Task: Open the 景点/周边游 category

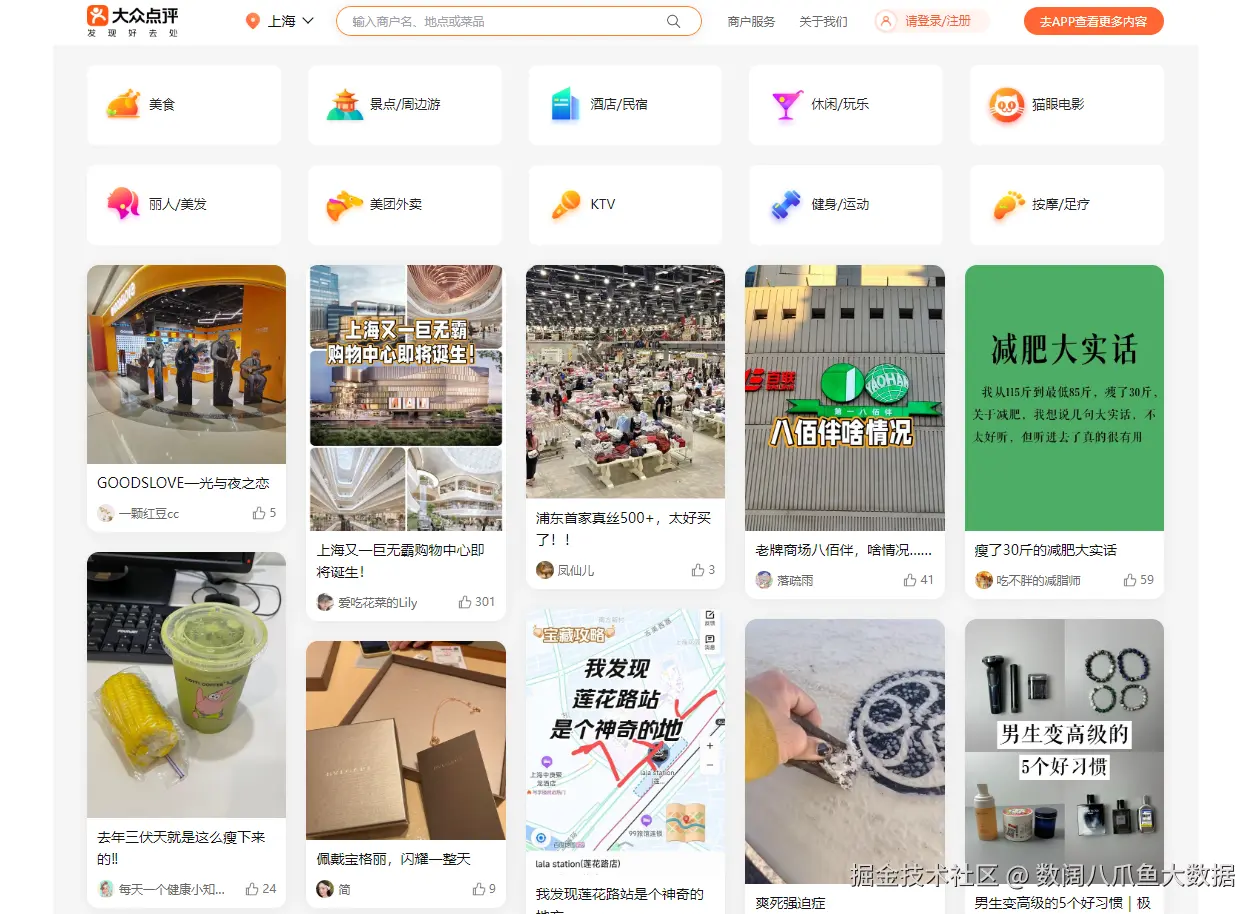Action: click(404, 105)
